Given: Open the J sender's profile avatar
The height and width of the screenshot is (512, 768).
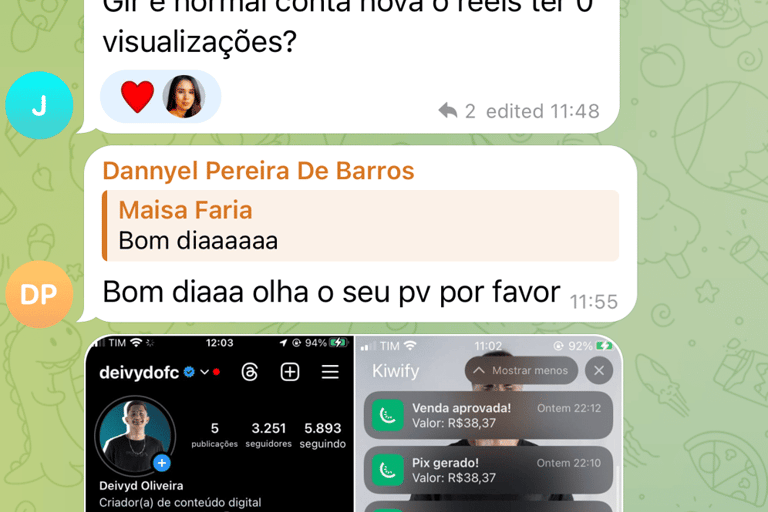Looking at the screenshot, I should click(39, 105).
